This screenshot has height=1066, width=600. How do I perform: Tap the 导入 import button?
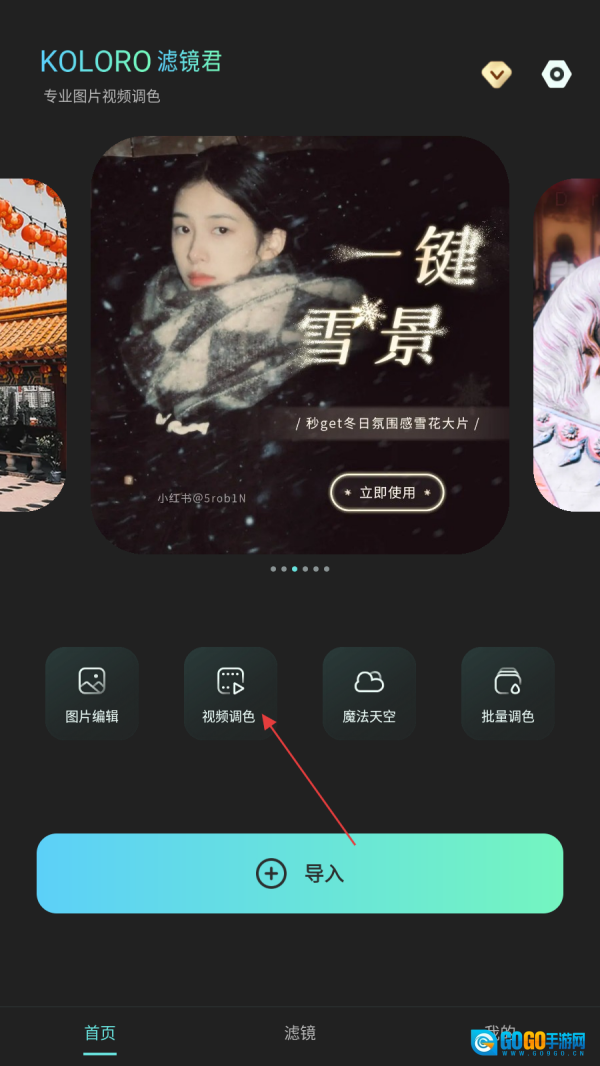pos(300,873)
